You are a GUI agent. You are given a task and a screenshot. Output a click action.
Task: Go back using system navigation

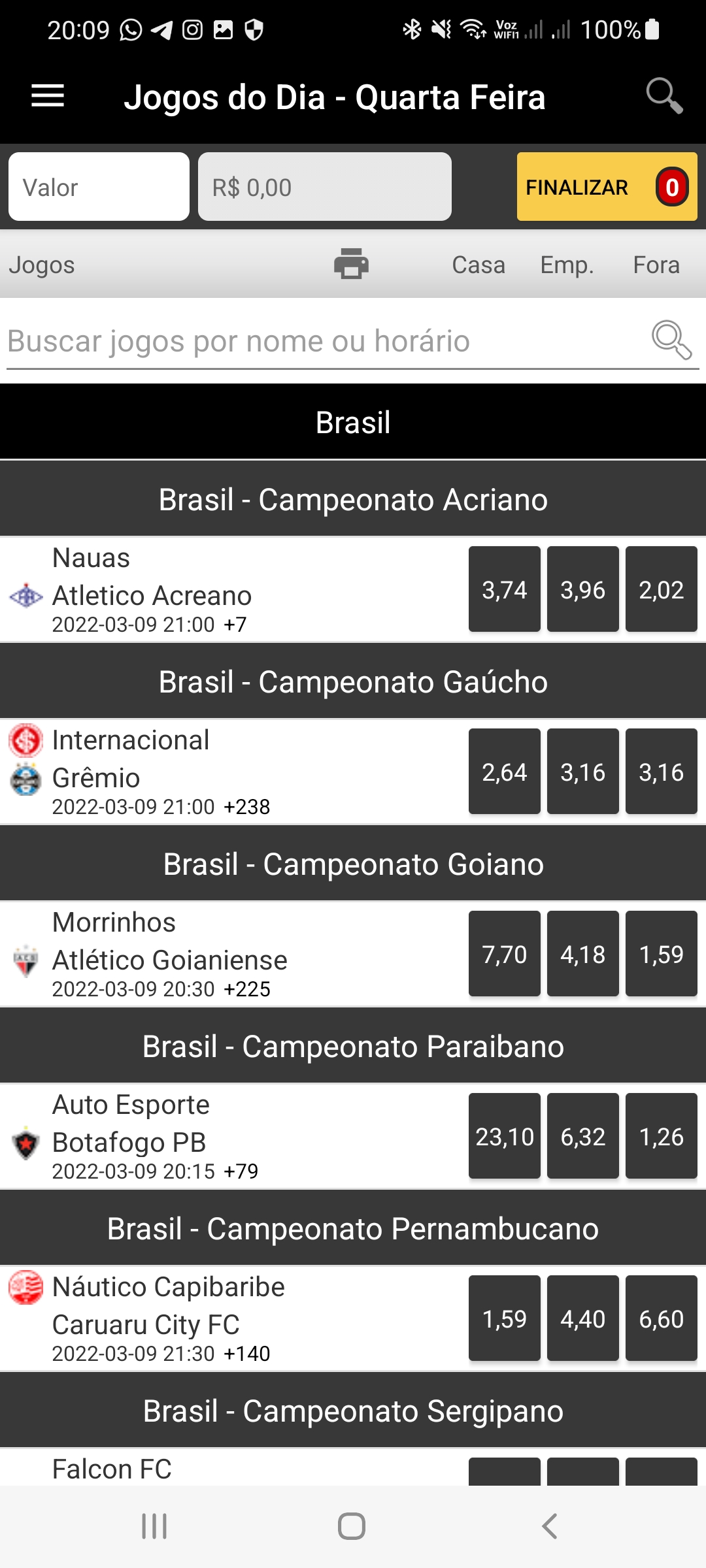pyautogui.click(x=549, y=1526)
